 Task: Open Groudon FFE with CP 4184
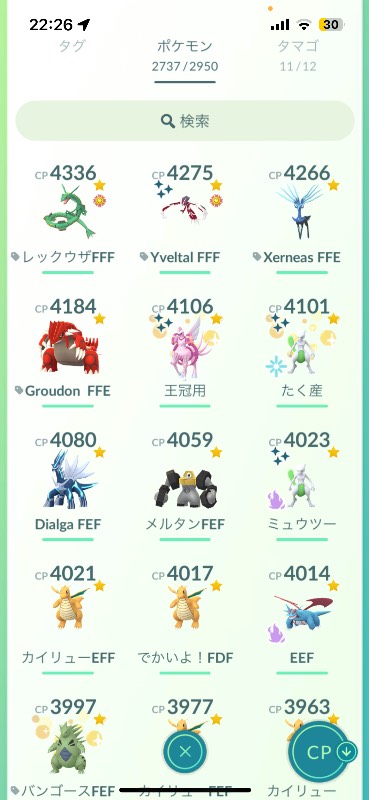click(x=68, y=352)
